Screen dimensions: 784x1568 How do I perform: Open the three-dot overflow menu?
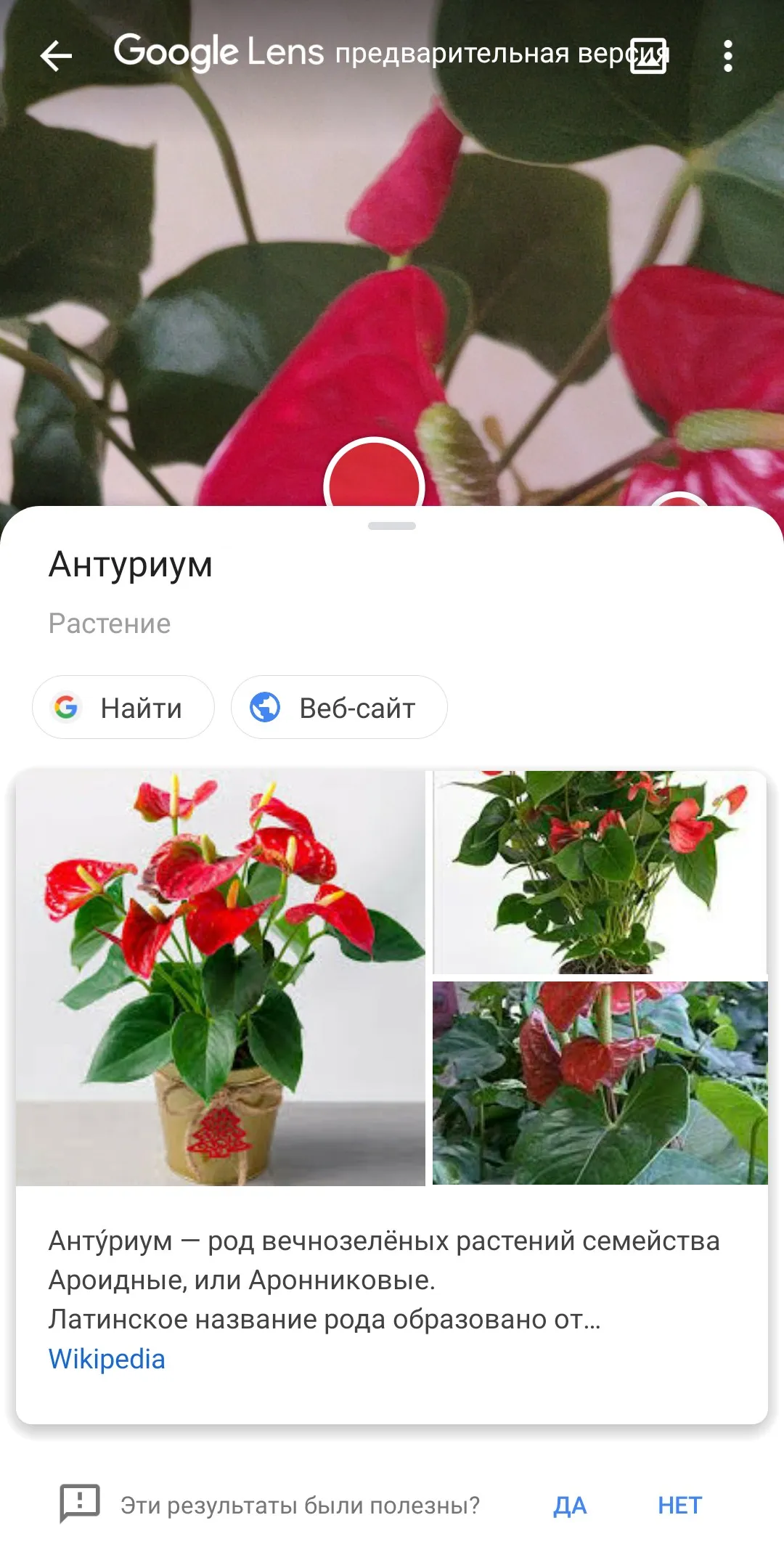(x=728, y=56)
